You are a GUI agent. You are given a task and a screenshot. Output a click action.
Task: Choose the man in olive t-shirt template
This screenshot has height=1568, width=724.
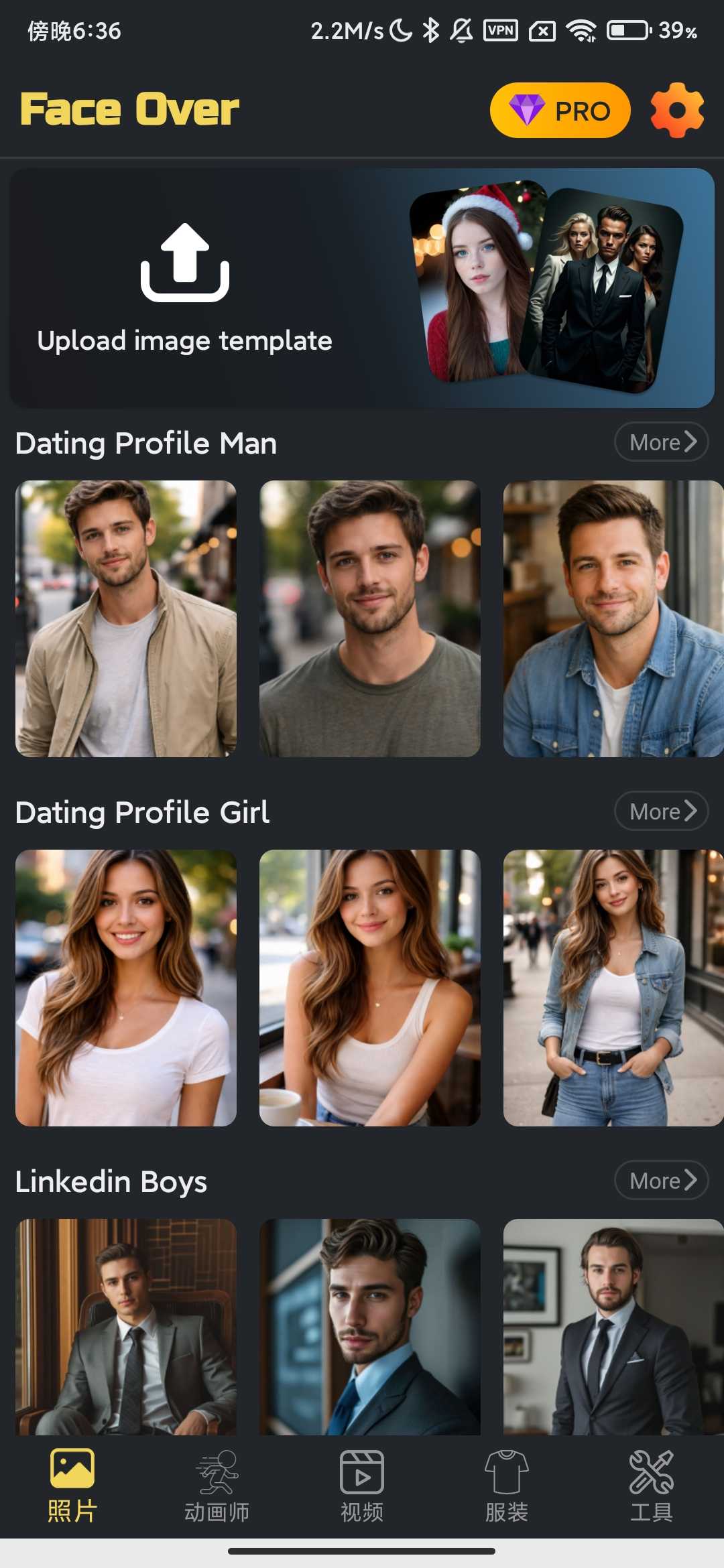coord(370,618)
